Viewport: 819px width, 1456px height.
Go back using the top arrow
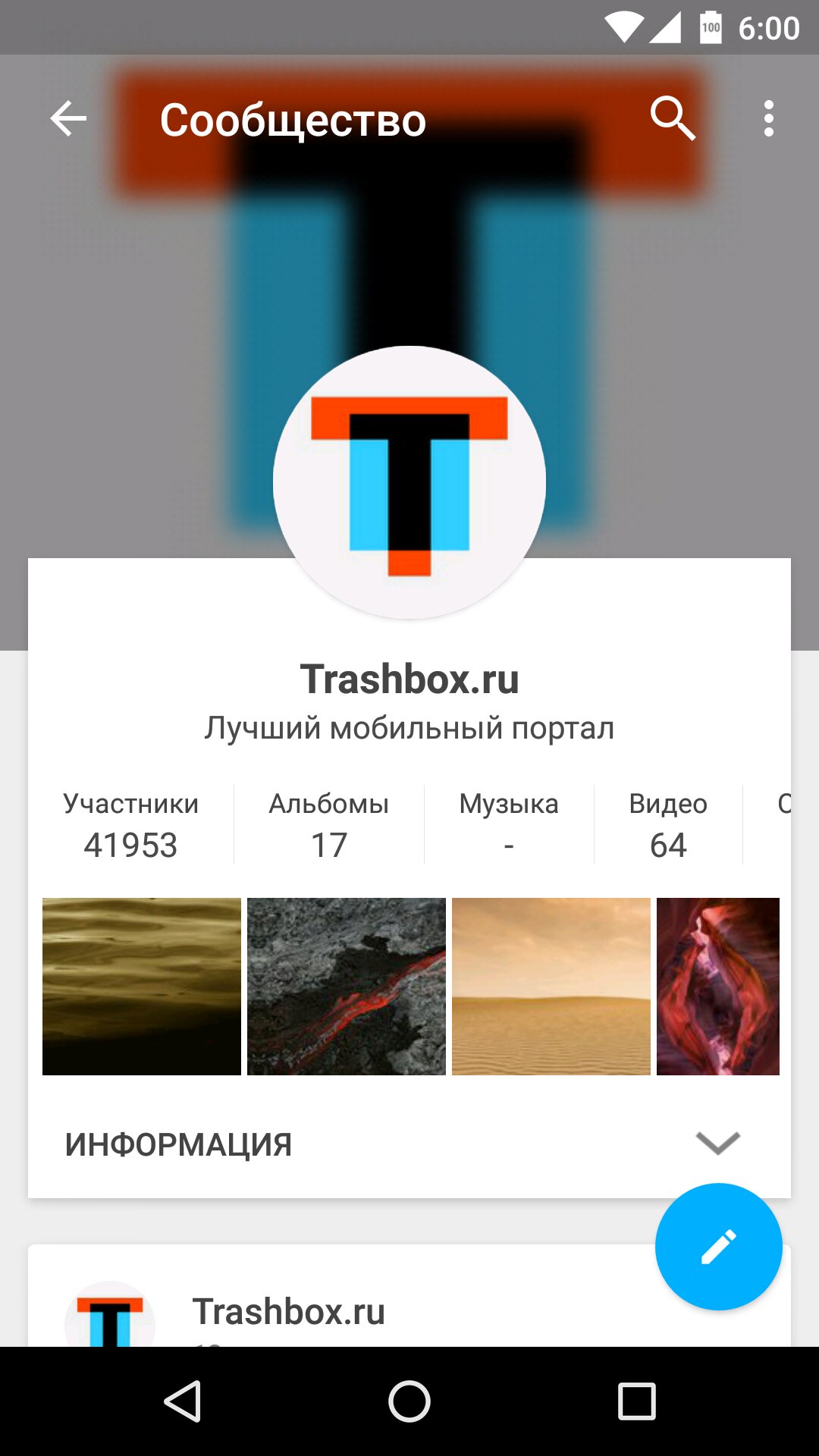pyautogui.click(x=68, y=119)
